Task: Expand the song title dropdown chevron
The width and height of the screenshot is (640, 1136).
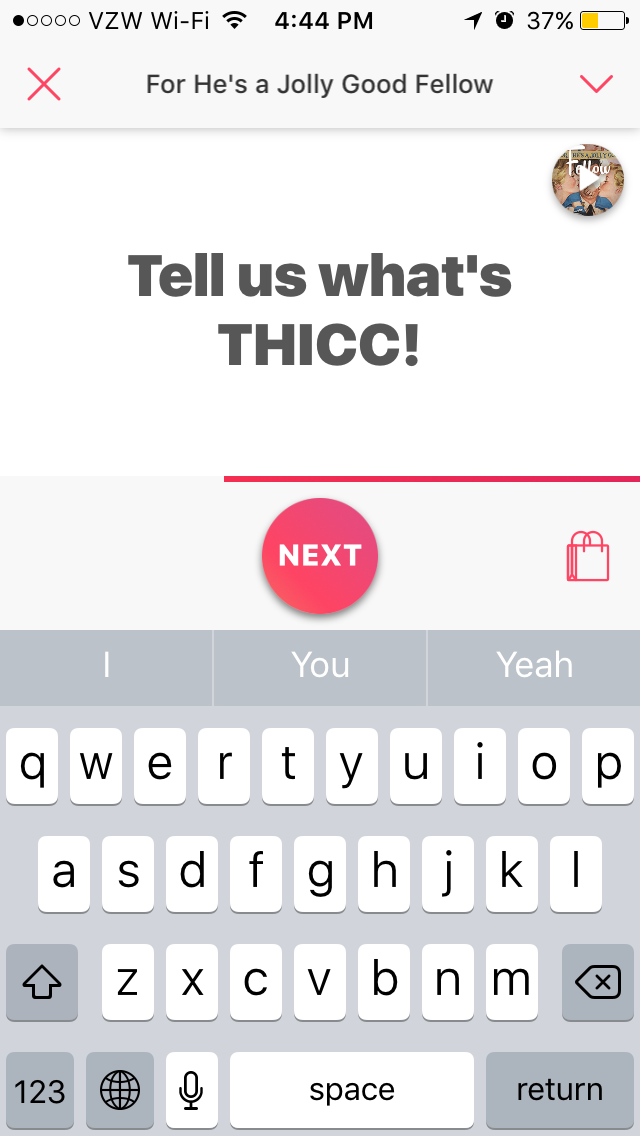Action: [596, 84]
